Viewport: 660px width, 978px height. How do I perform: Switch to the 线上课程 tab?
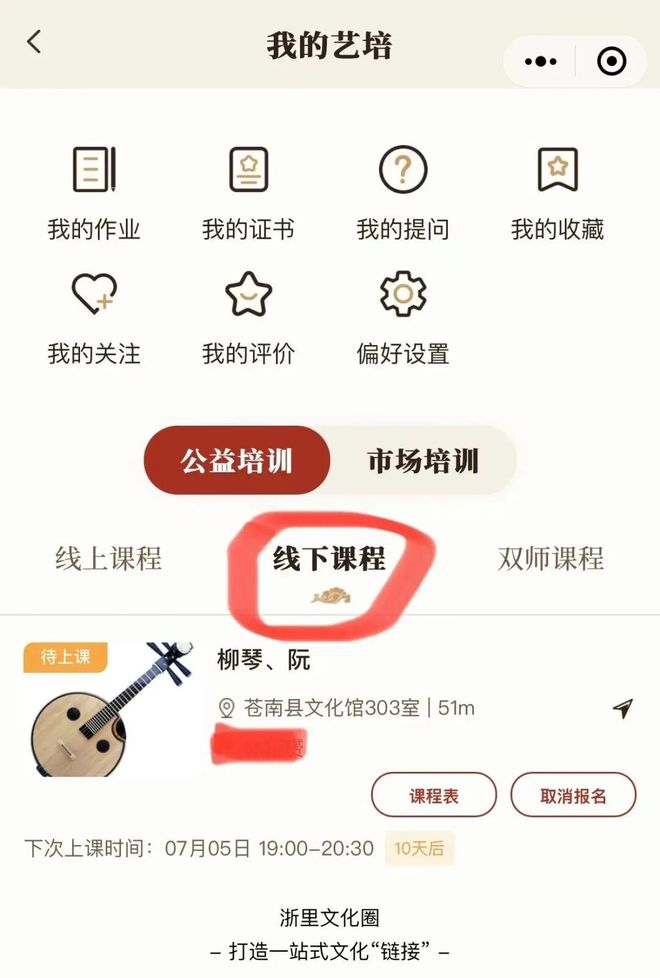[x=108, y=558]
